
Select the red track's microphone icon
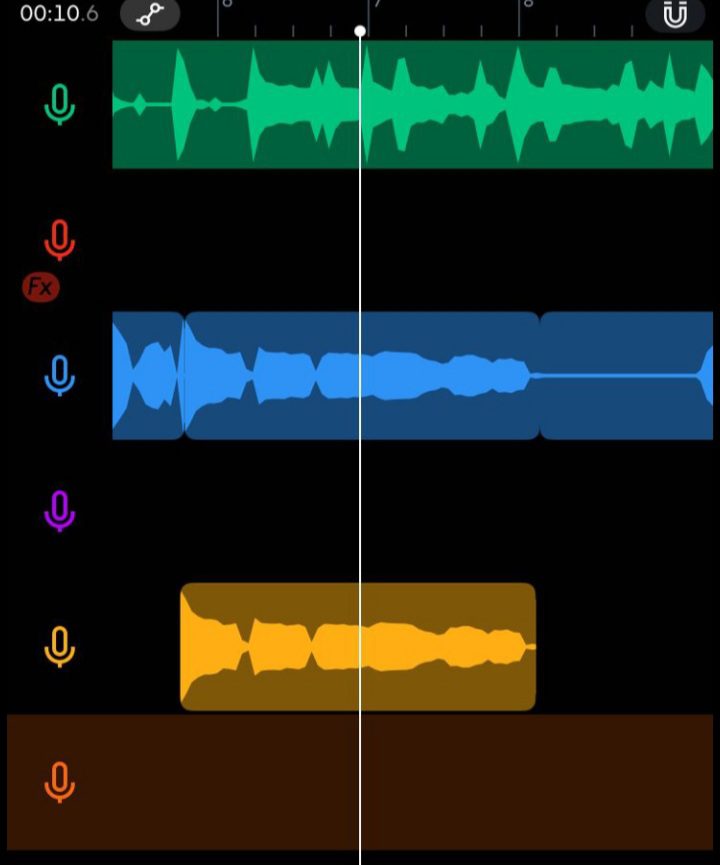[x=58, y=240]
